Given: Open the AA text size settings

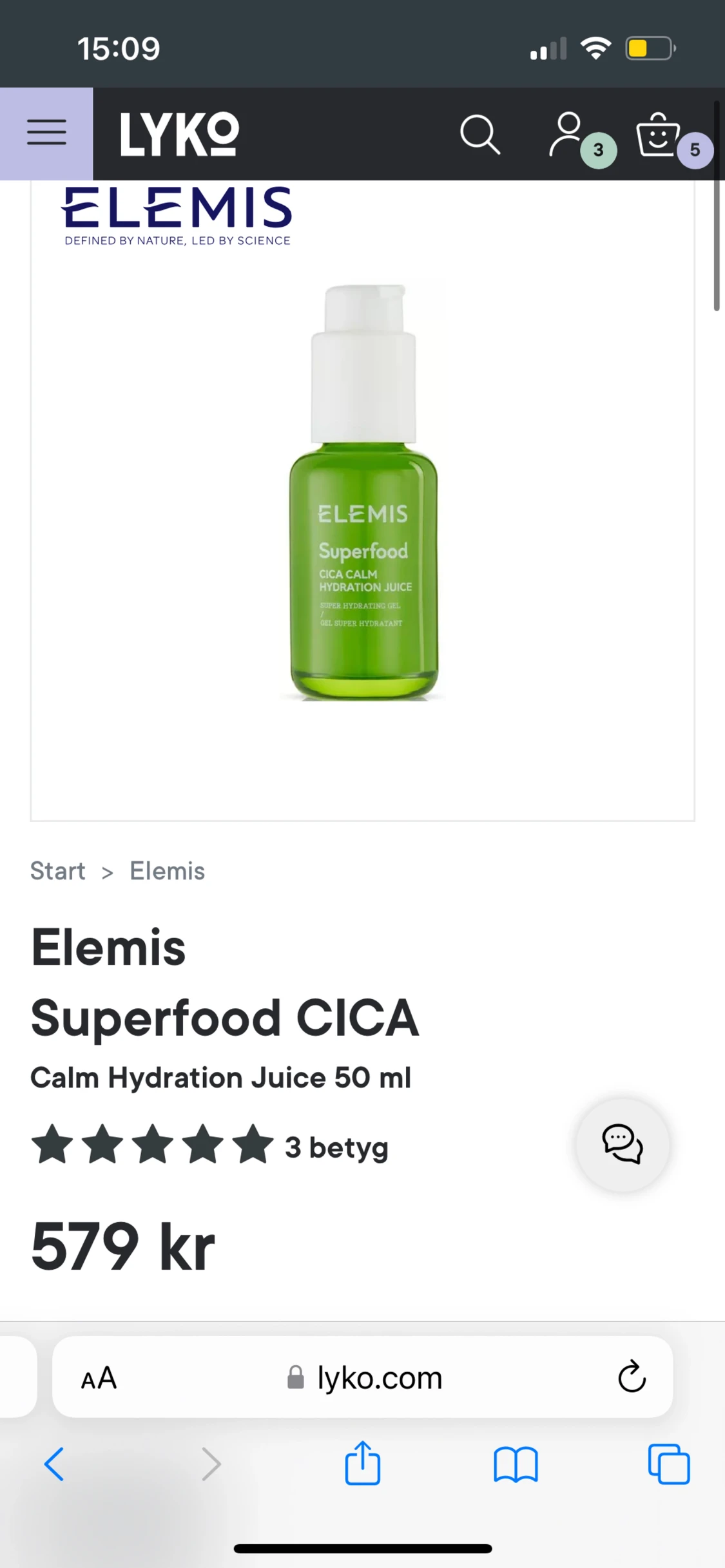Looking at the screenshot, I should point(98,1378).
